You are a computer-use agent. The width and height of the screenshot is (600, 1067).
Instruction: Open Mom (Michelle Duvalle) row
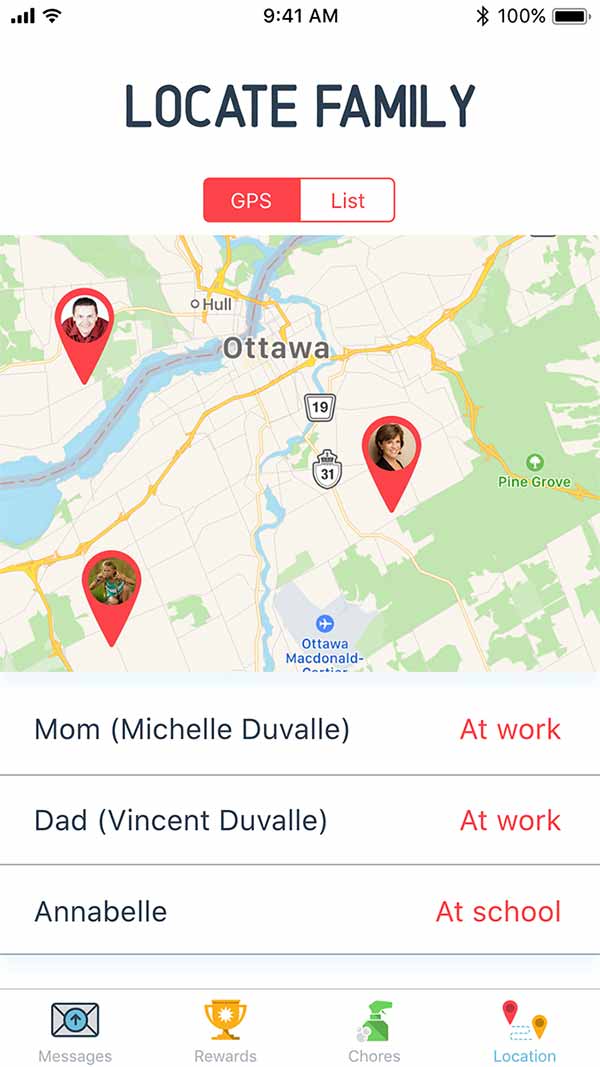point(300,729)
